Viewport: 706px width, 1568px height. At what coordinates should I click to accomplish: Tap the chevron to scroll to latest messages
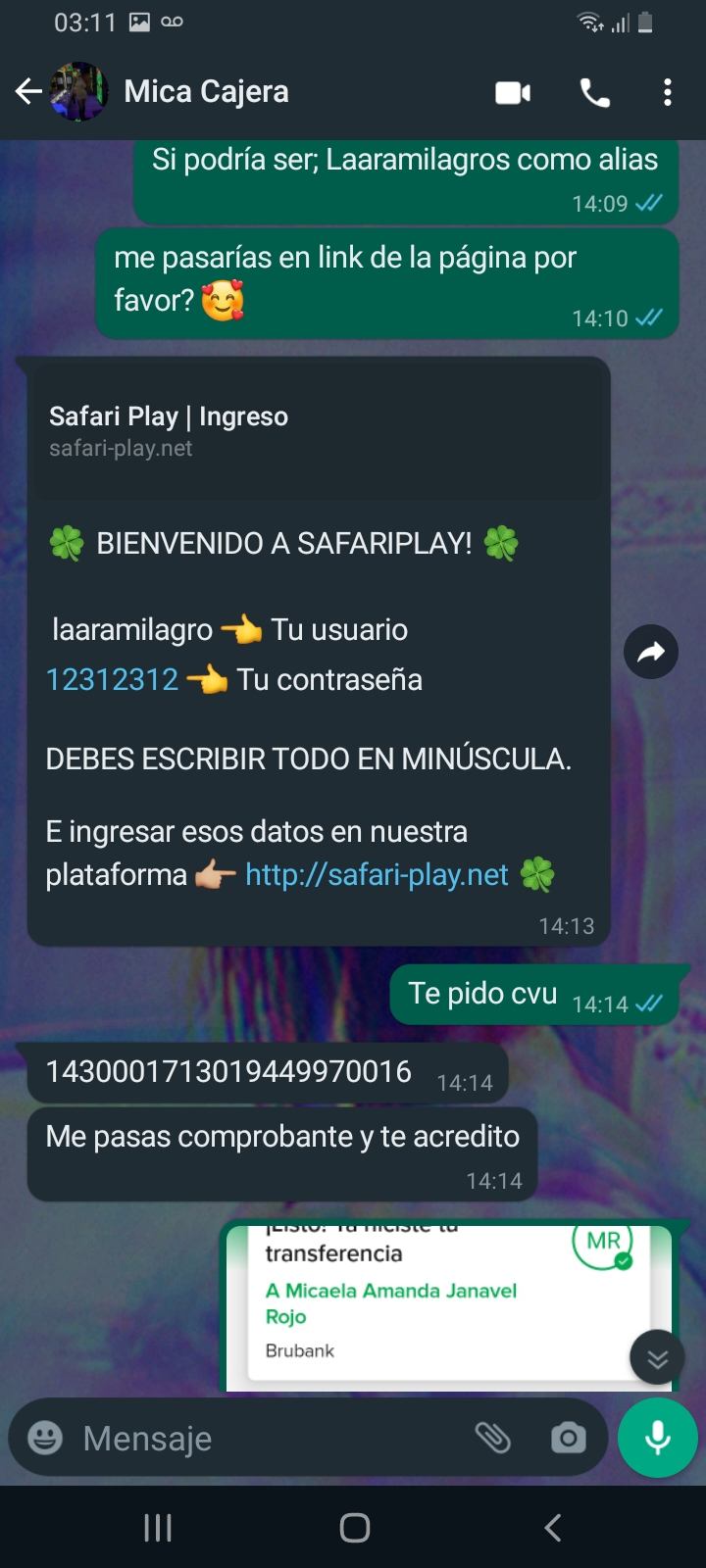point(655,1358)
